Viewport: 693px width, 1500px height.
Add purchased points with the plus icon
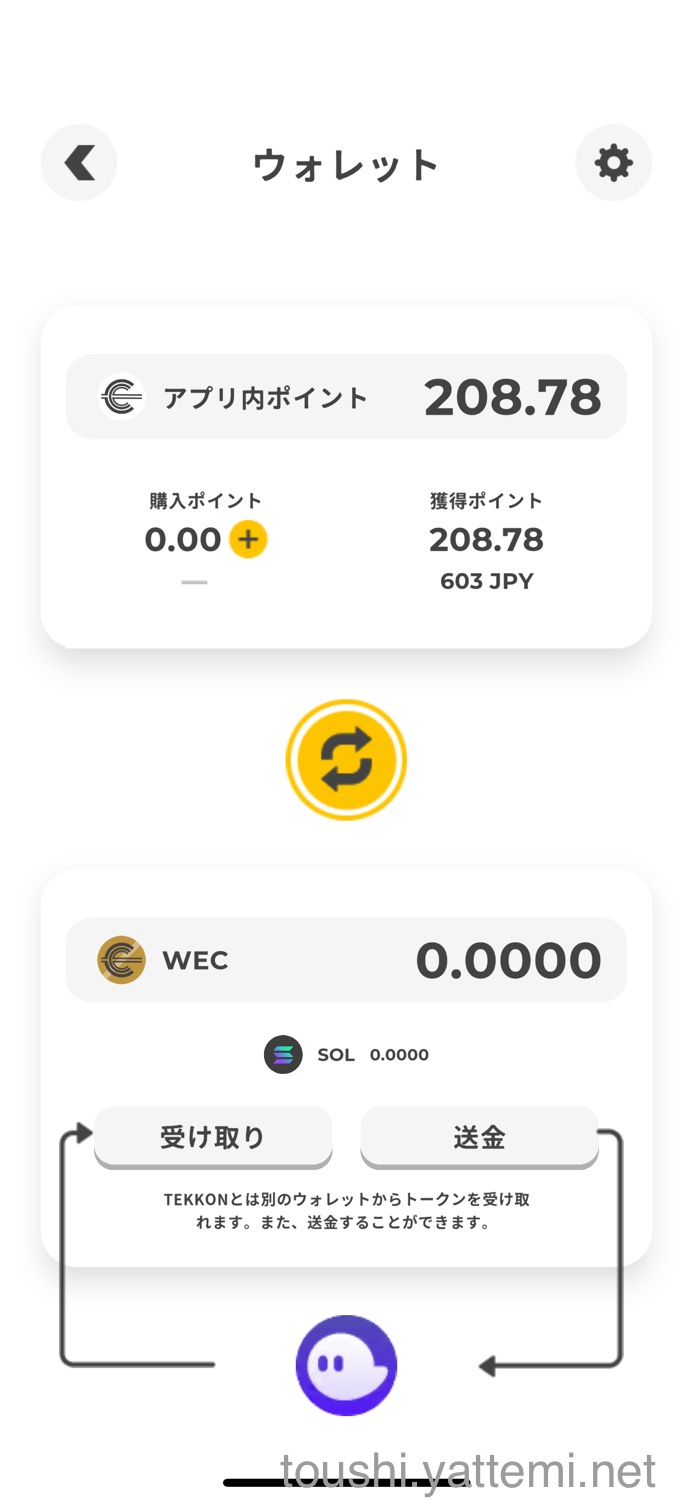(x=248, y=540)
